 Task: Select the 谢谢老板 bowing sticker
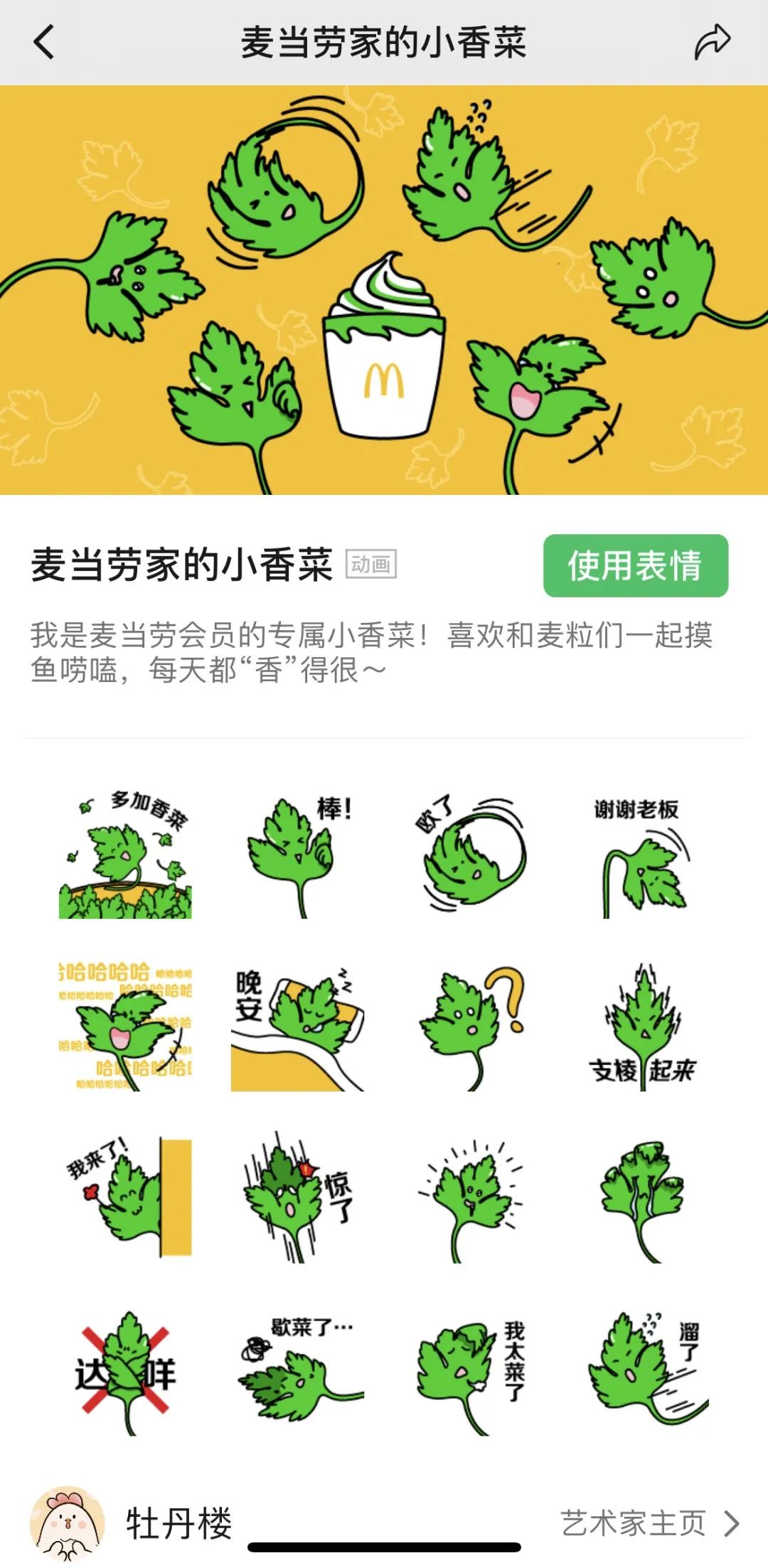coord(644,853)
